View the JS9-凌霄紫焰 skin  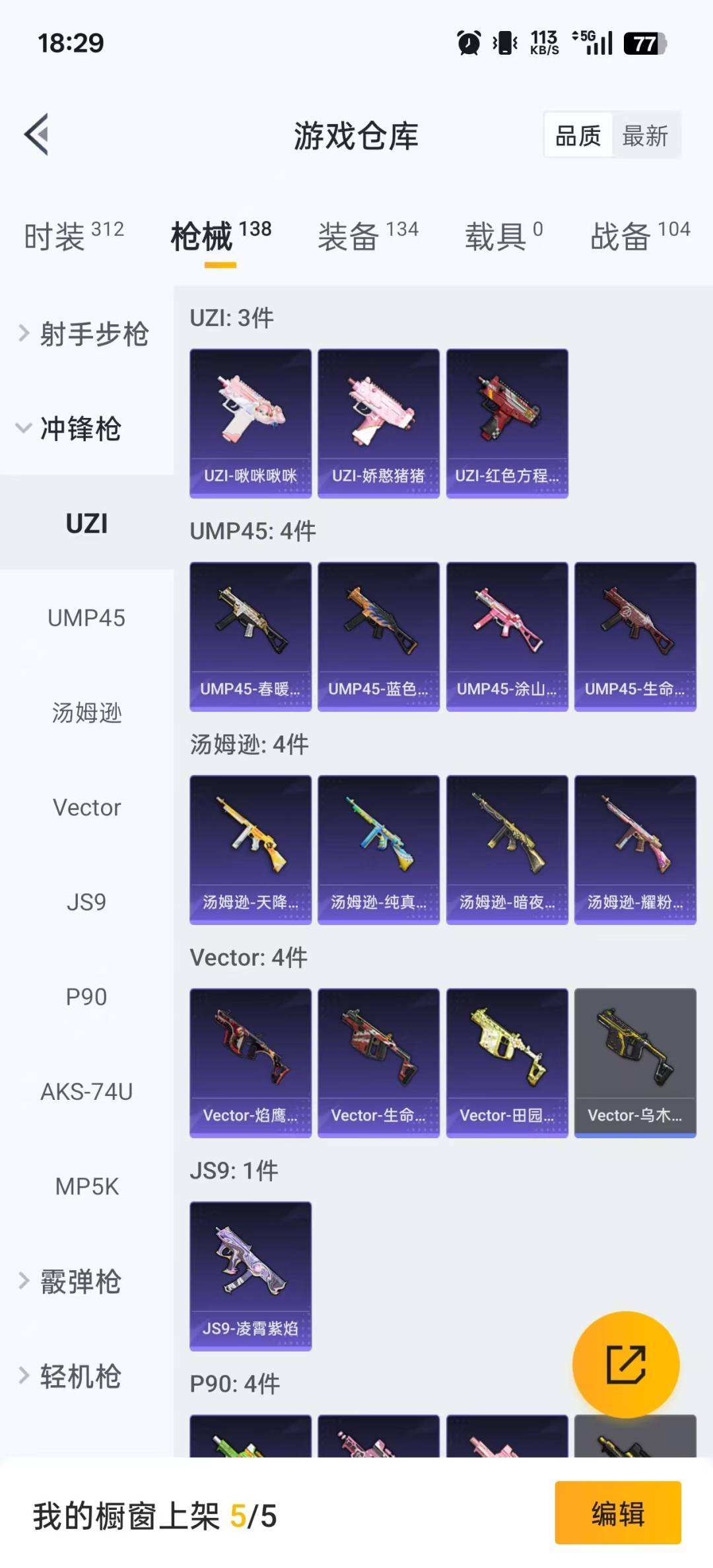[250, 1276]
